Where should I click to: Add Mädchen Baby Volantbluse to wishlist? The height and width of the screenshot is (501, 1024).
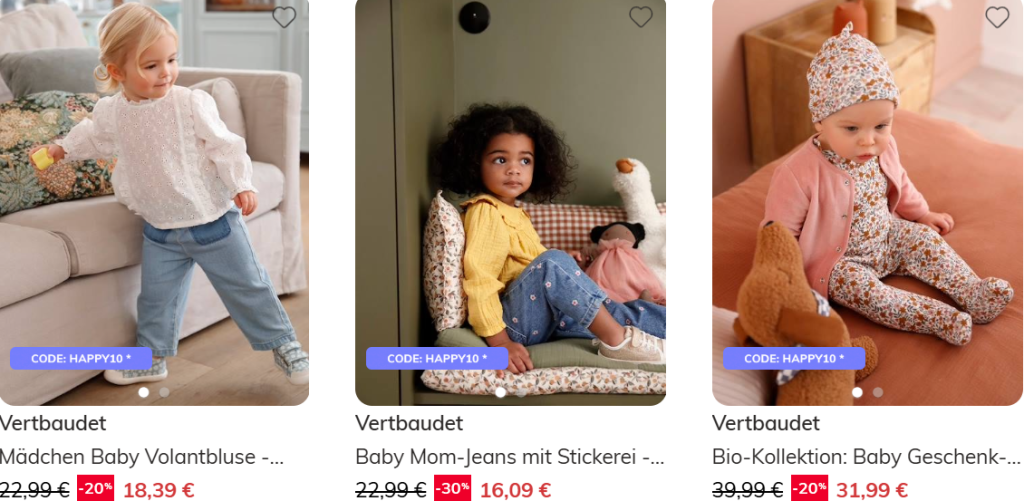pos(284,17)
